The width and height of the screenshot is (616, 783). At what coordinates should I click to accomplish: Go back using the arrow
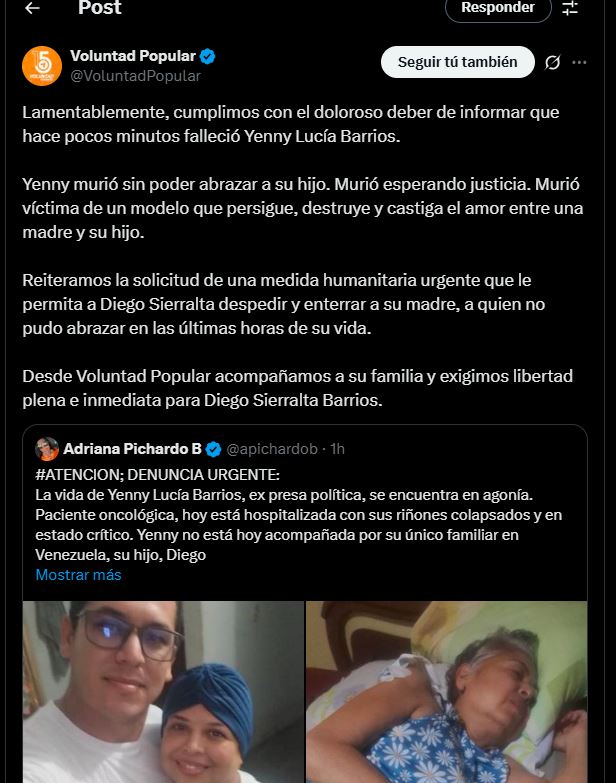click(32, 8)
